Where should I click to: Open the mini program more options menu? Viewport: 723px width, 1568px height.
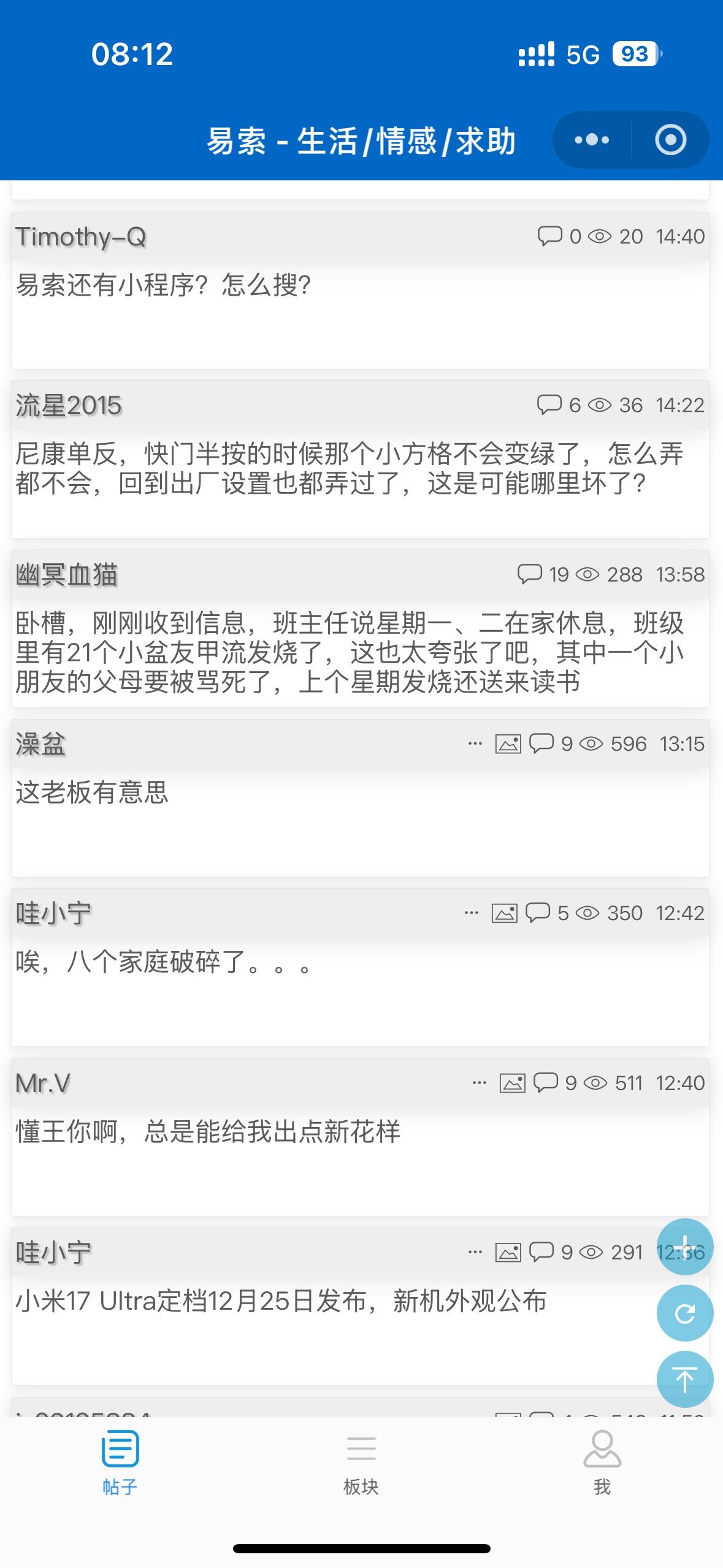[592, 140]
